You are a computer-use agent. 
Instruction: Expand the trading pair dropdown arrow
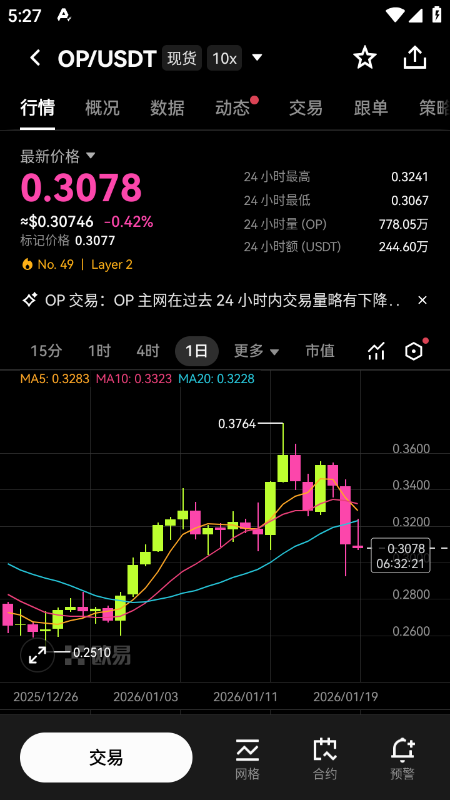[x=257, y=58]
